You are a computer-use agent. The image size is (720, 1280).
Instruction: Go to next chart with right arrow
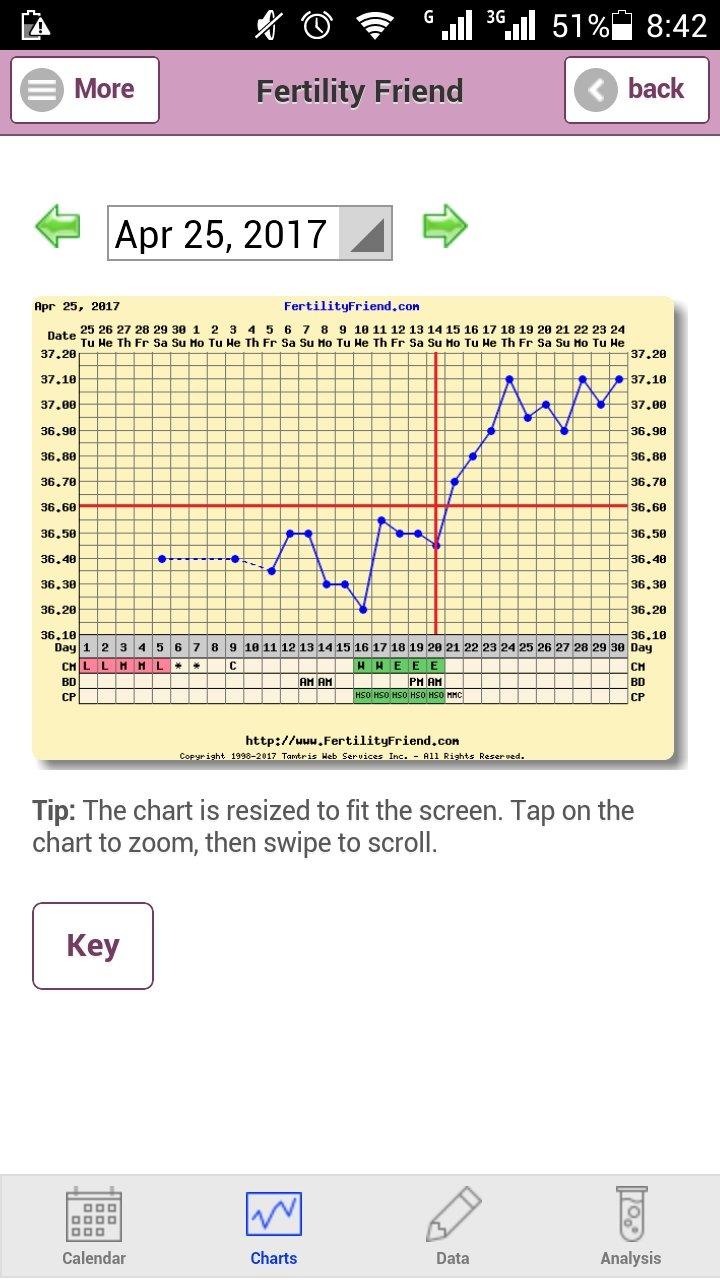pyautogui.click(x=445, y=226)
